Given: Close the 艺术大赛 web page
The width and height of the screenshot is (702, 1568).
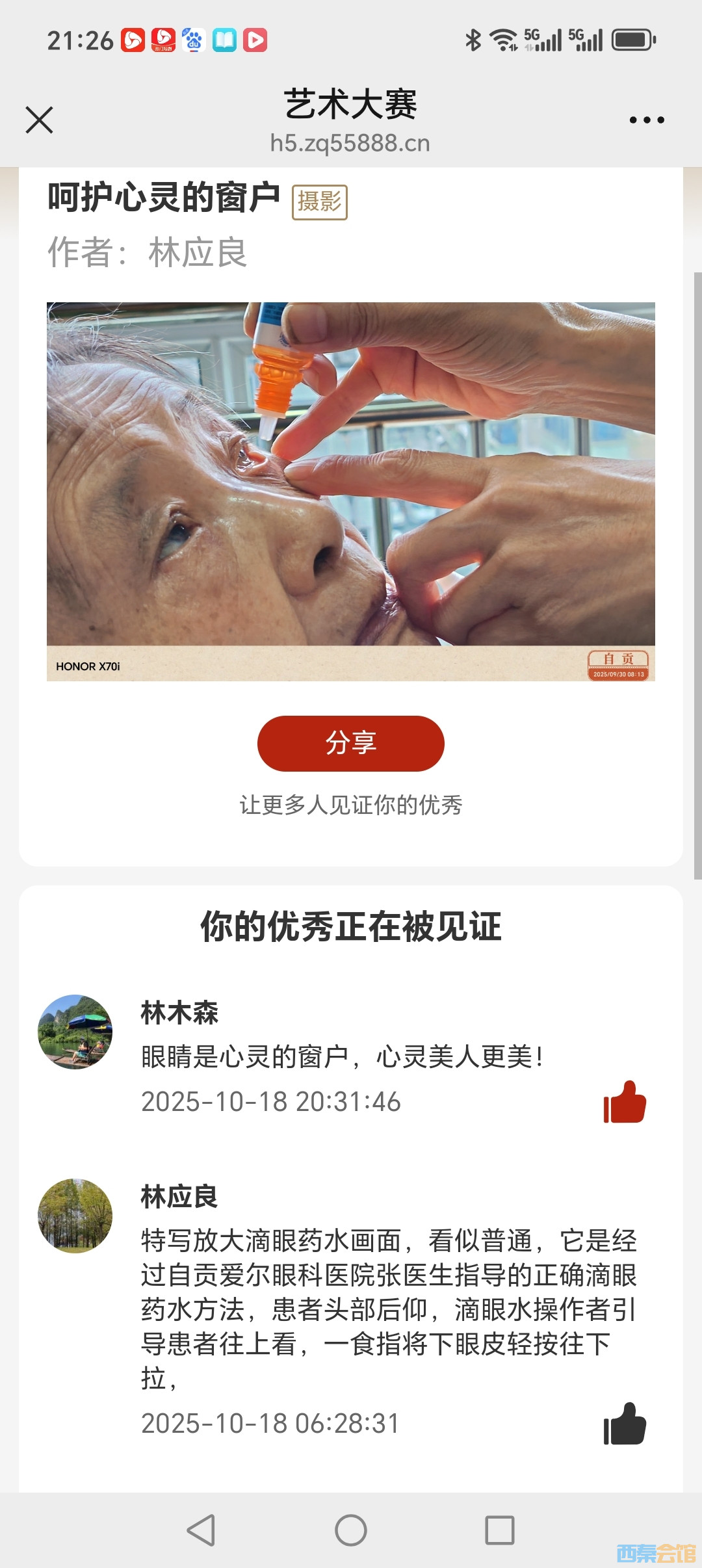Looking at the screenshot, I should [40, 120].
